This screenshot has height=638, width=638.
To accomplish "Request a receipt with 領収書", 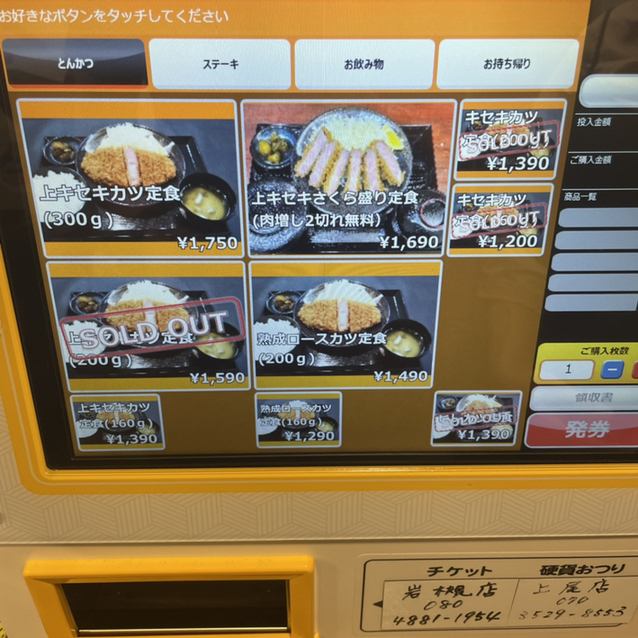I will [583, 399].
